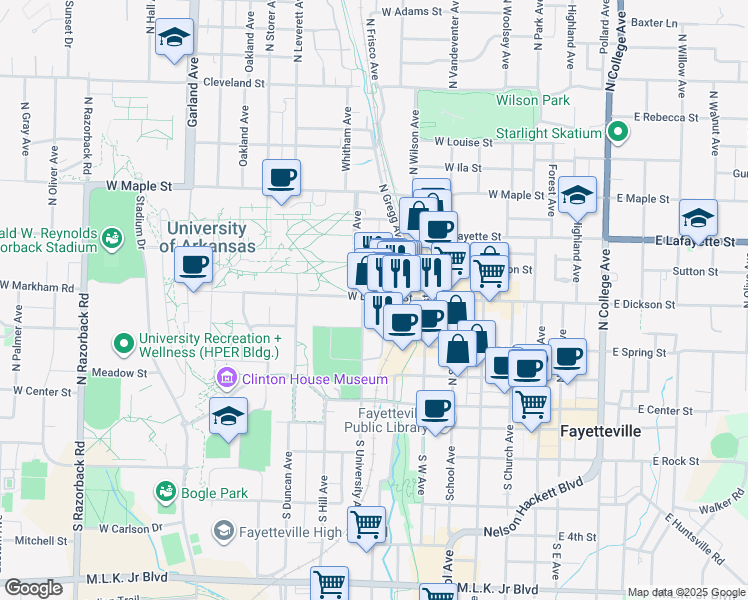Select the coffee marker beside University of Arkansas

coord(193,269)
